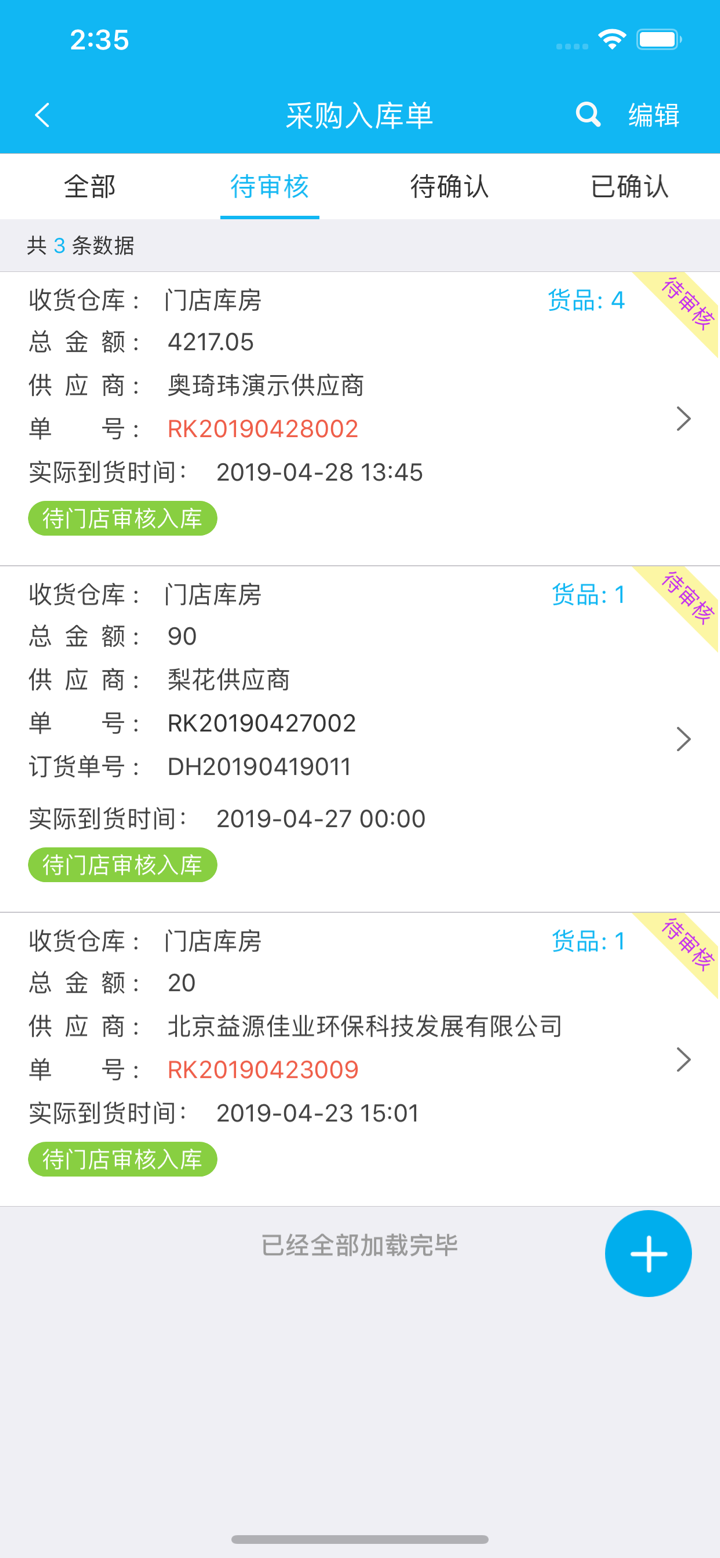Select the 已确认 tab
This screenshot has height=1558, width=720.
628,186
